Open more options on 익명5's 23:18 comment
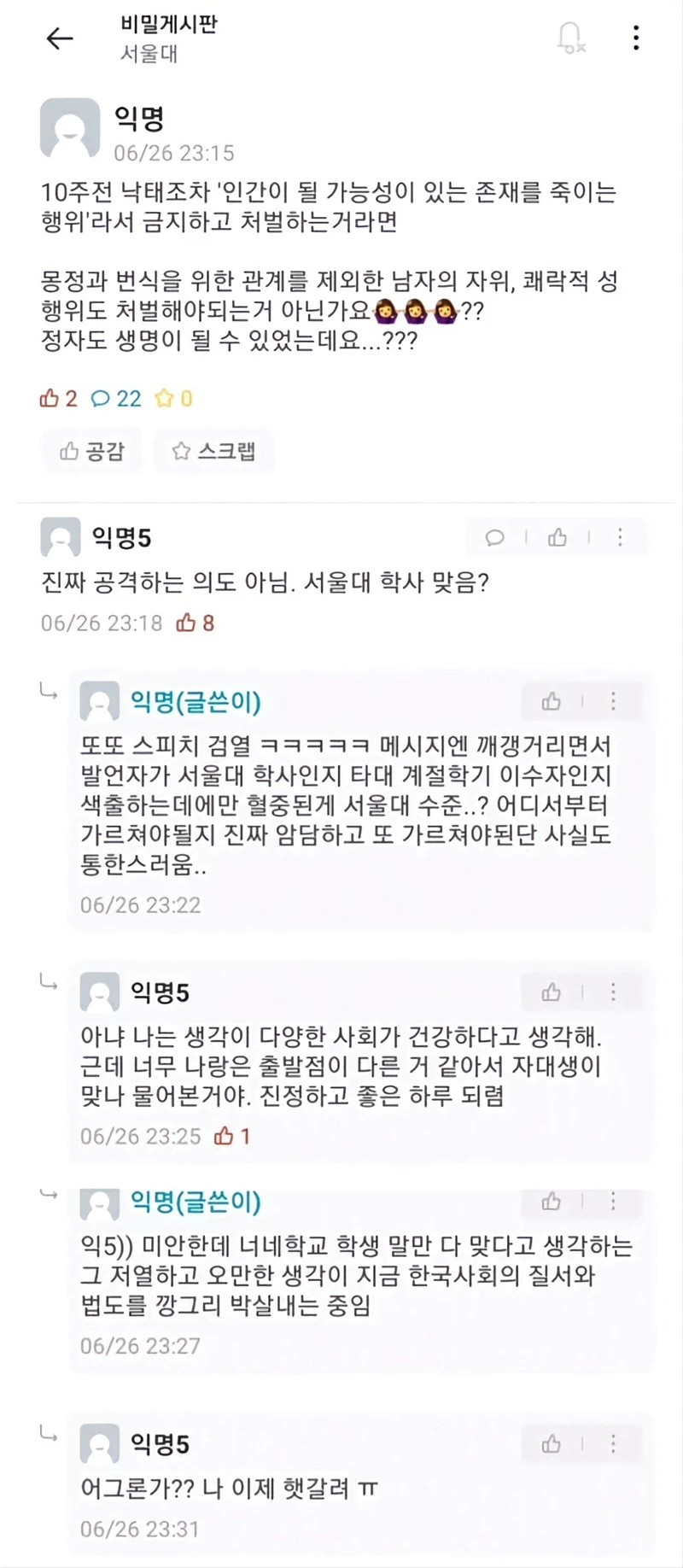The width and height of the screenshot is (683, 1568). click(620, 537)
